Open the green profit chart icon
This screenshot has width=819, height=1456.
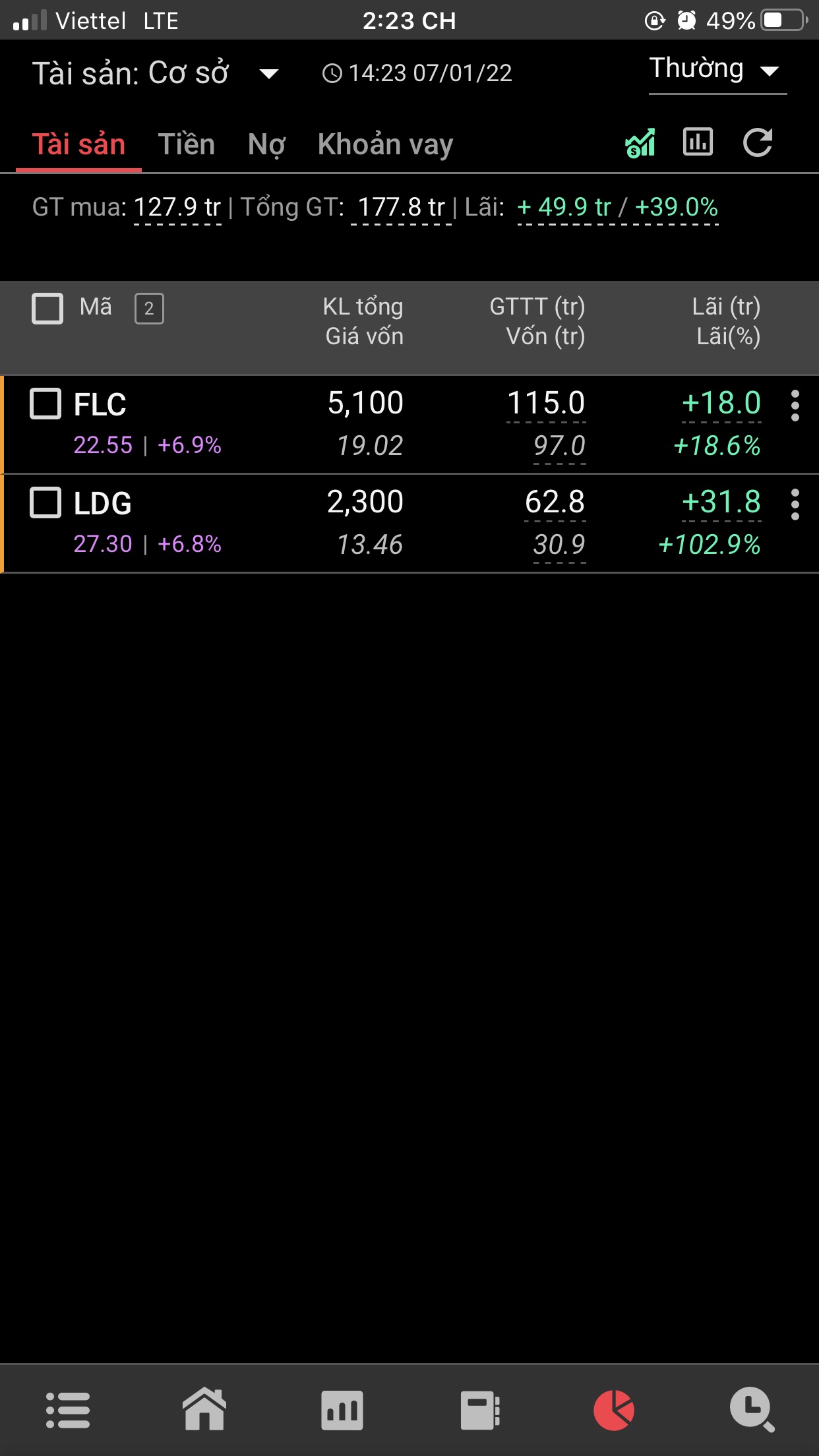pyautogui.click(x=640, y=142)
